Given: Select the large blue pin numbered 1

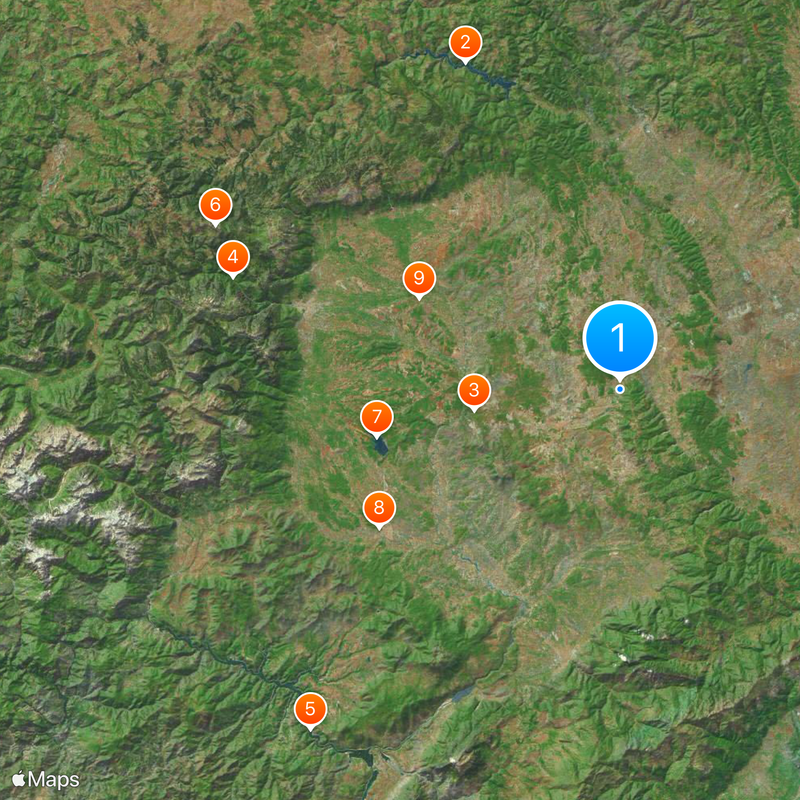Looking at the screenshot, I should coord(619,338).
